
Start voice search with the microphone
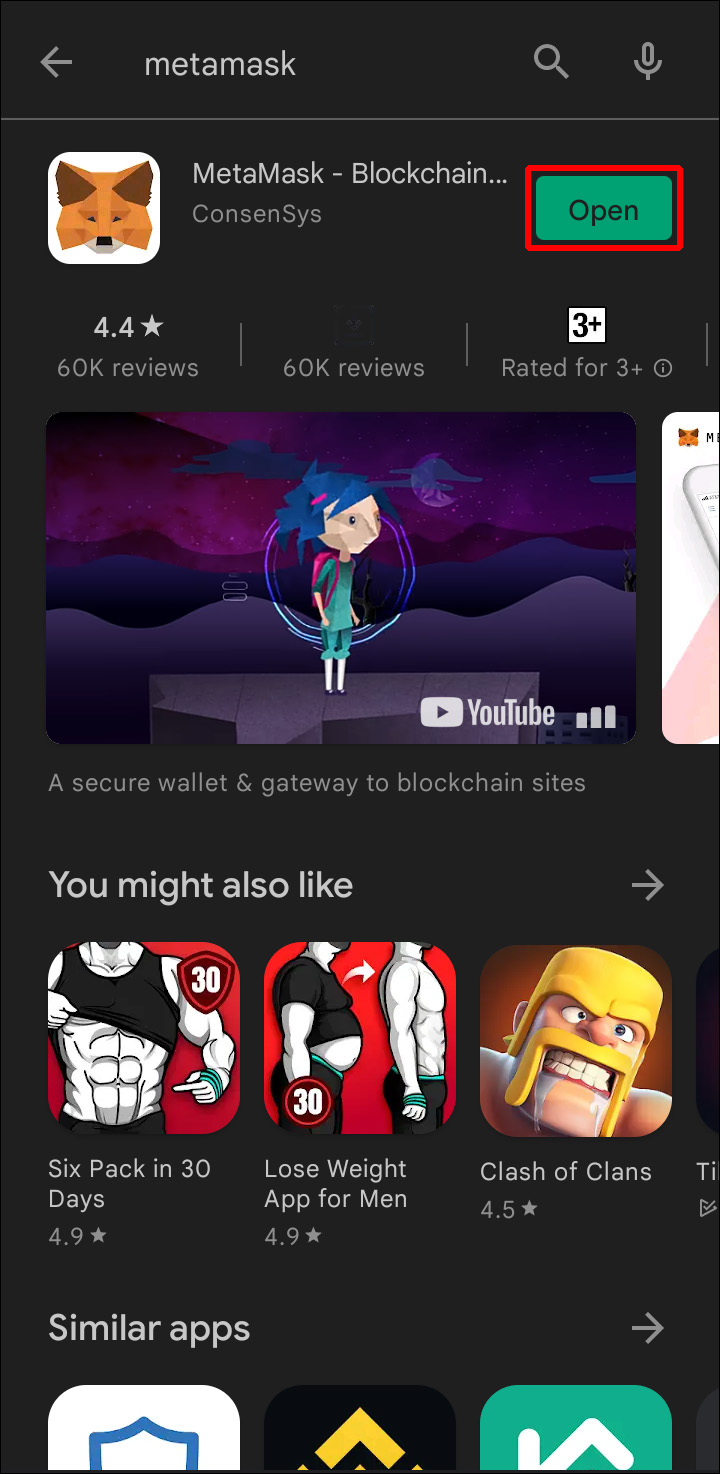pyautogui.click(x=648, y=63)
